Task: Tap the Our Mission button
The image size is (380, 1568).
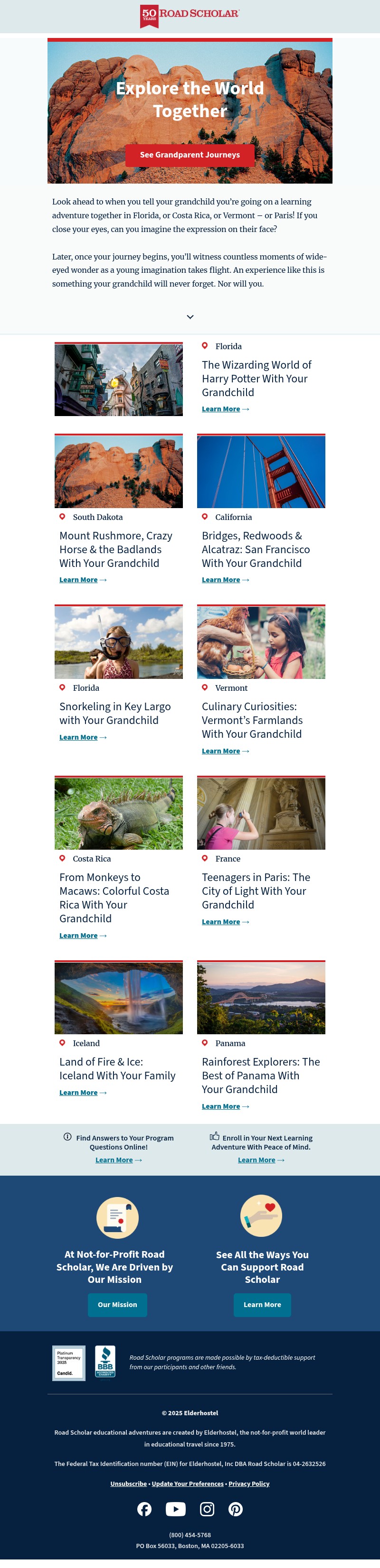Action: 117,1304
